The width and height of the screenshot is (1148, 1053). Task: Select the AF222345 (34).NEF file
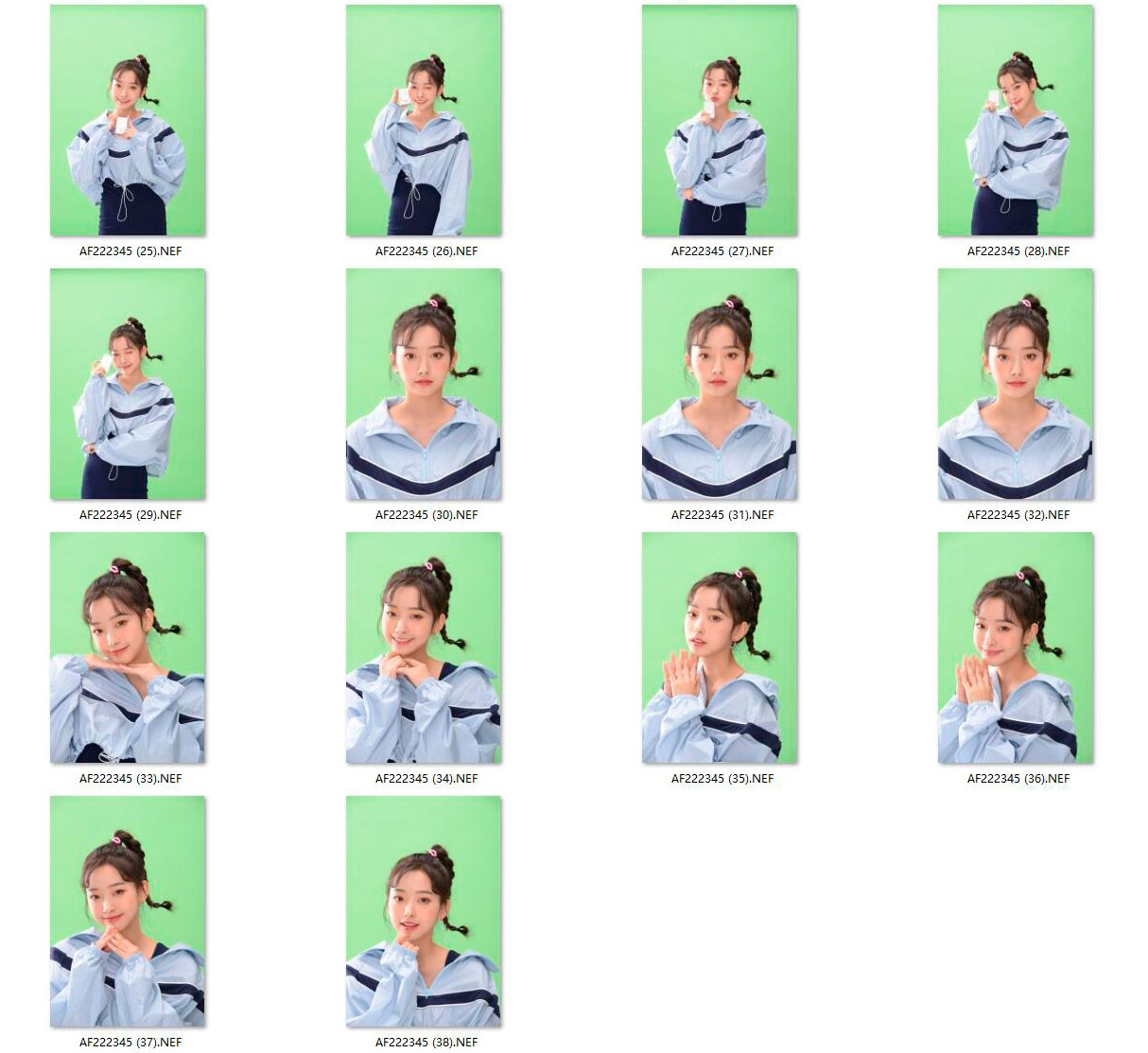click(x=424, y=648)
